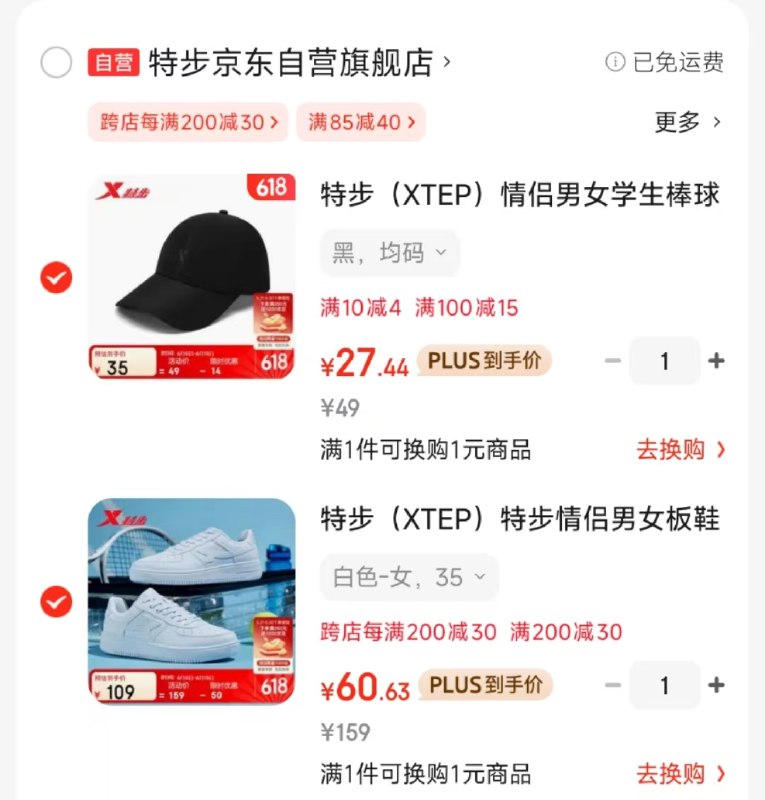Decrease the white sneakers quantity
765x800 pixels.
pyautogui.click(x=613, y=685)
